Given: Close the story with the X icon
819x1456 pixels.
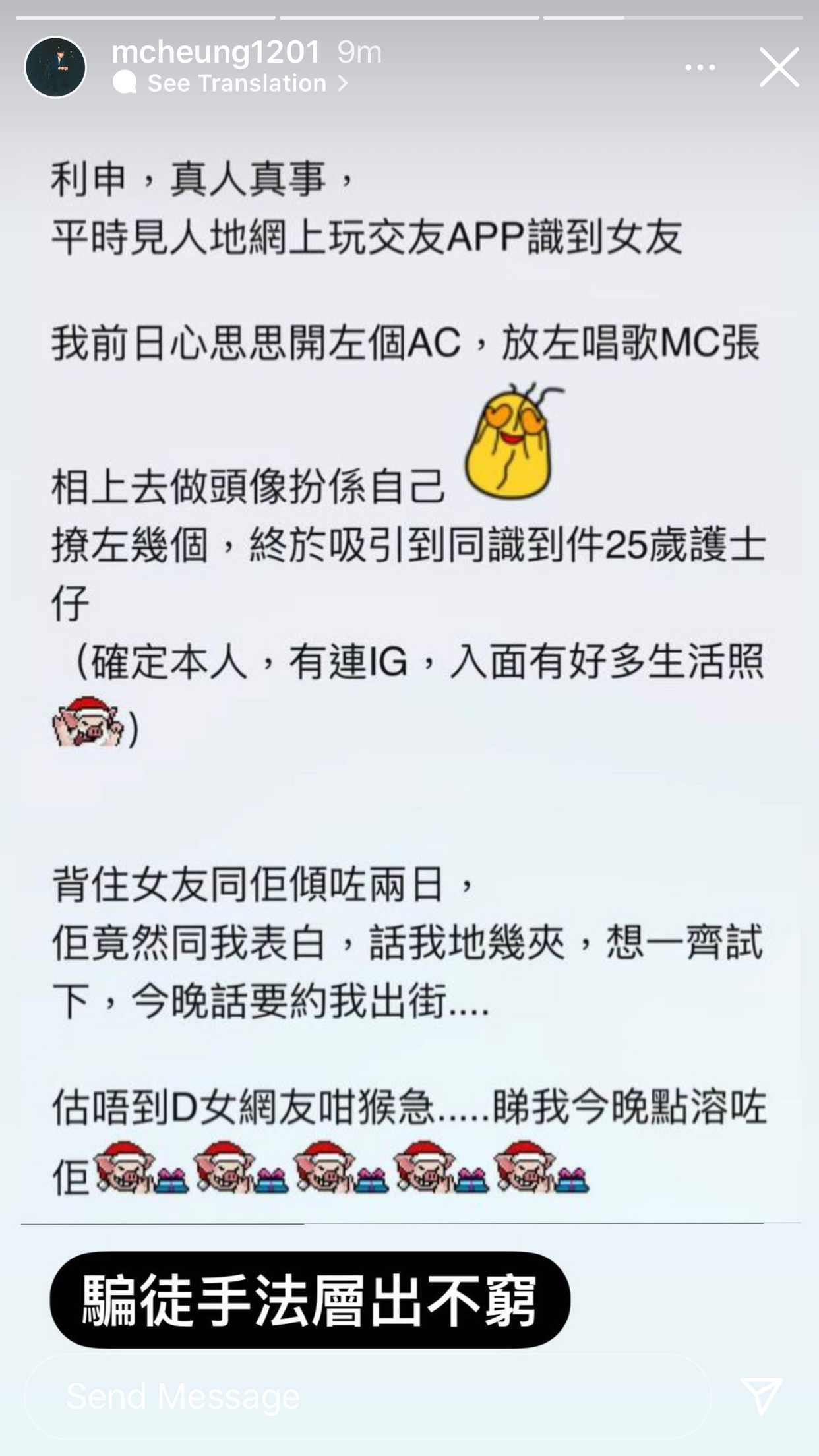Looking at the screenshot, I should click(779, 67).
